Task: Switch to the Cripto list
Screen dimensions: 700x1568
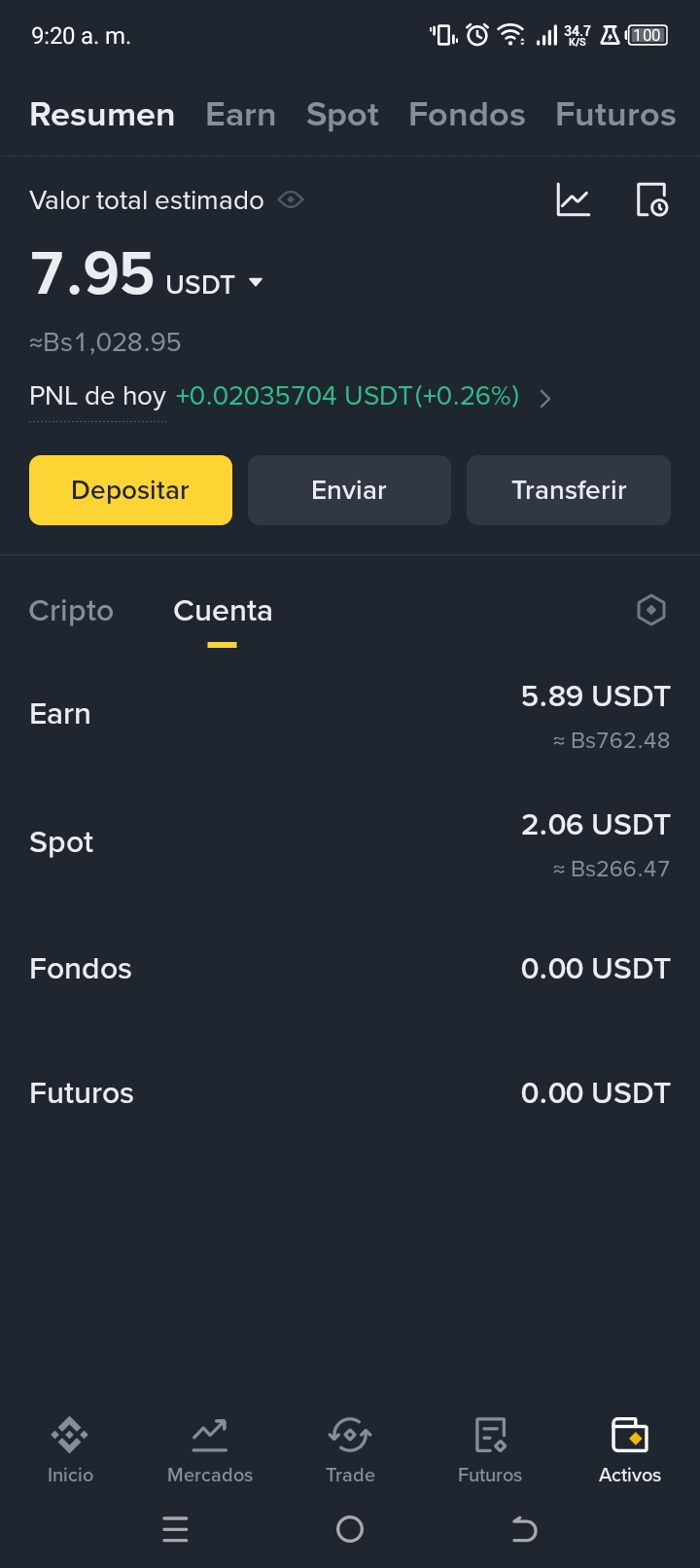Action: (71, 611)
